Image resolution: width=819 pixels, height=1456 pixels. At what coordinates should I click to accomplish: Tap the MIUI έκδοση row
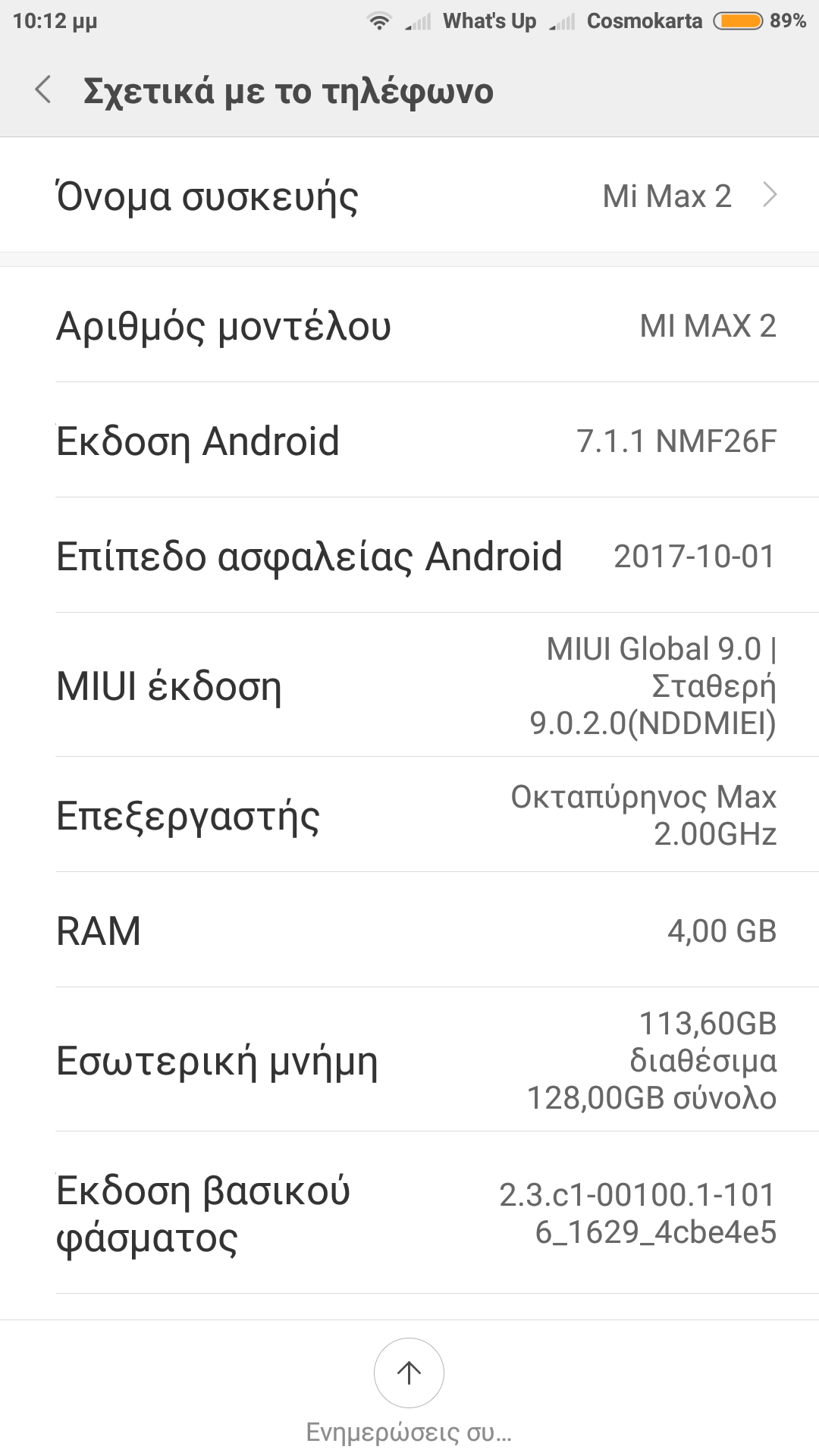click(409, 686)
